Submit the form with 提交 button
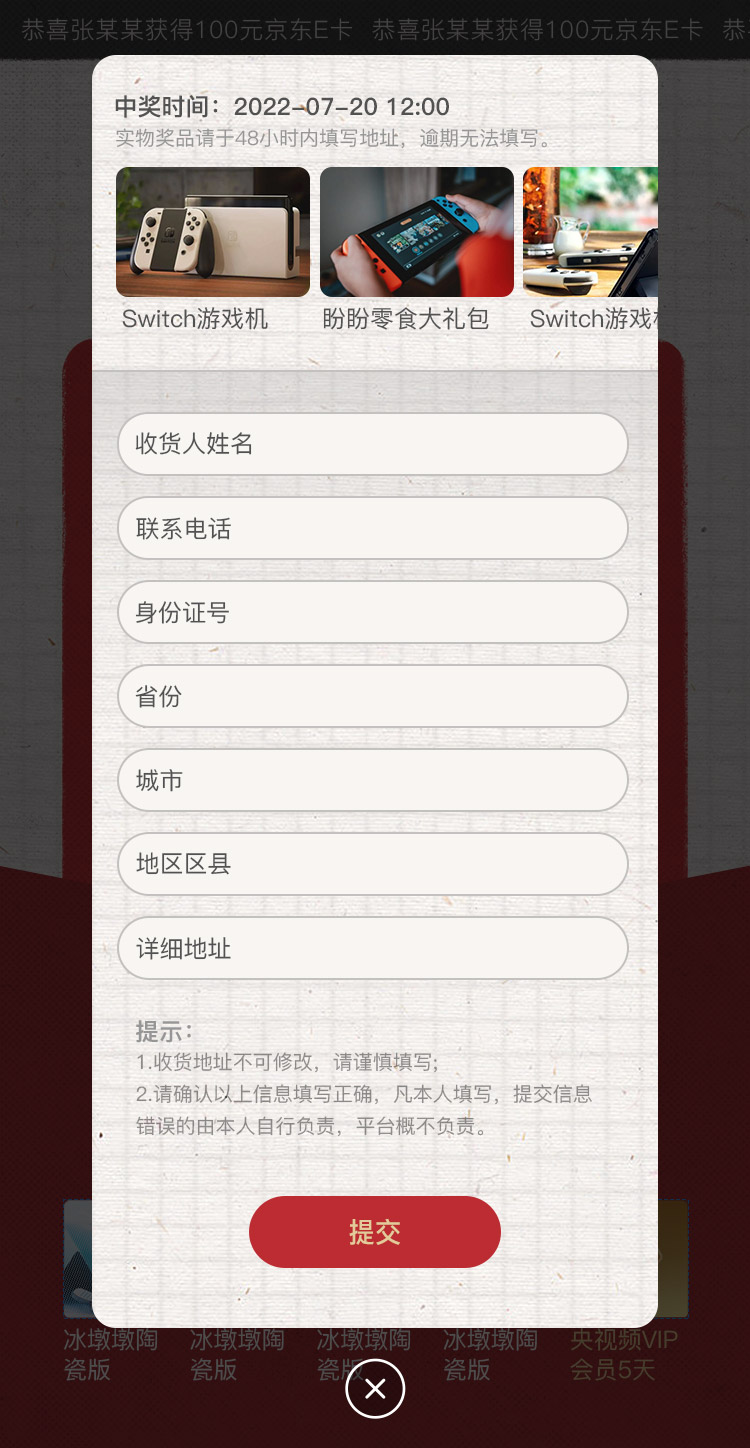Viewport: 750px width, 1448px height. point(375,1232)
